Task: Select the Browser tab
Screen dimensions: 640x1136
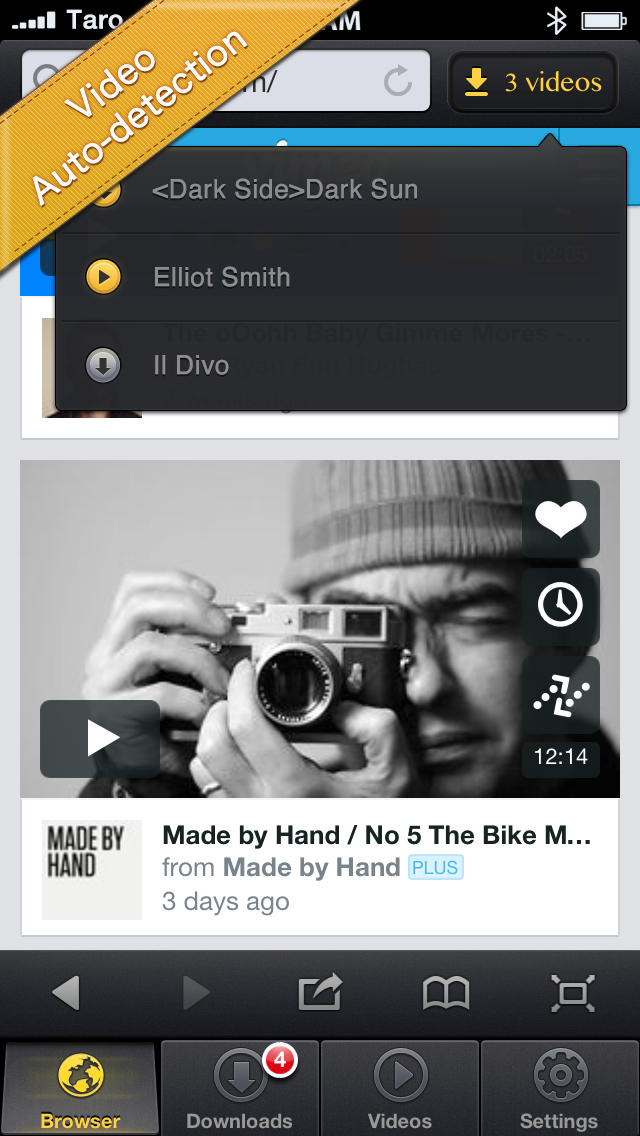Action: [x=80, y=1087]
